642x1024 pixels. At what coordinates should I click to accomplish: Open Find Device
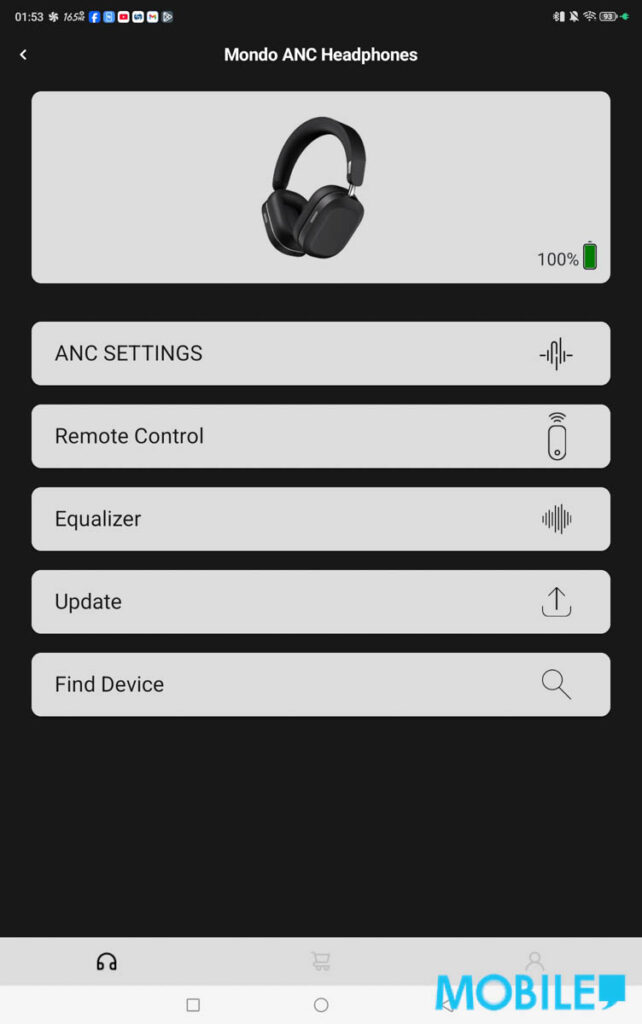[320, 685]
